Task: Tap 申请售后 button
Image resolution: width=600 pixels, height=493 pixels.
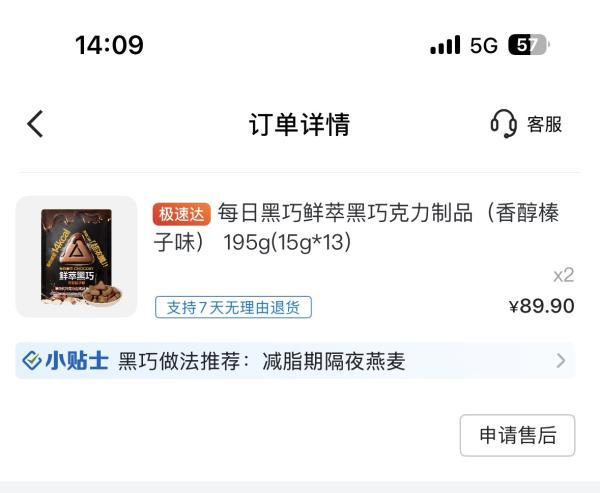Action: [517, 435]
